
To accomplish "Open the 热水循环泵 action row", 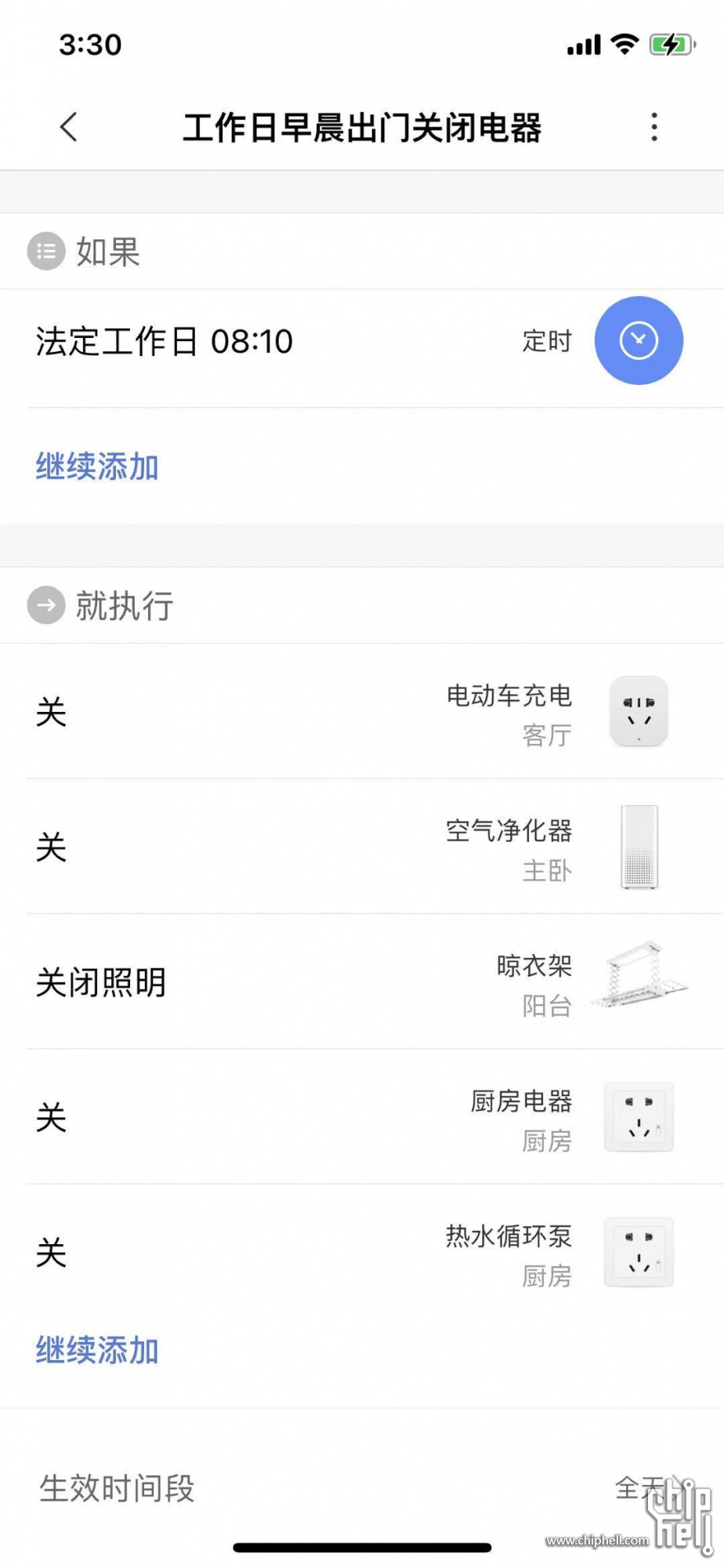I will coord(362,1252).
